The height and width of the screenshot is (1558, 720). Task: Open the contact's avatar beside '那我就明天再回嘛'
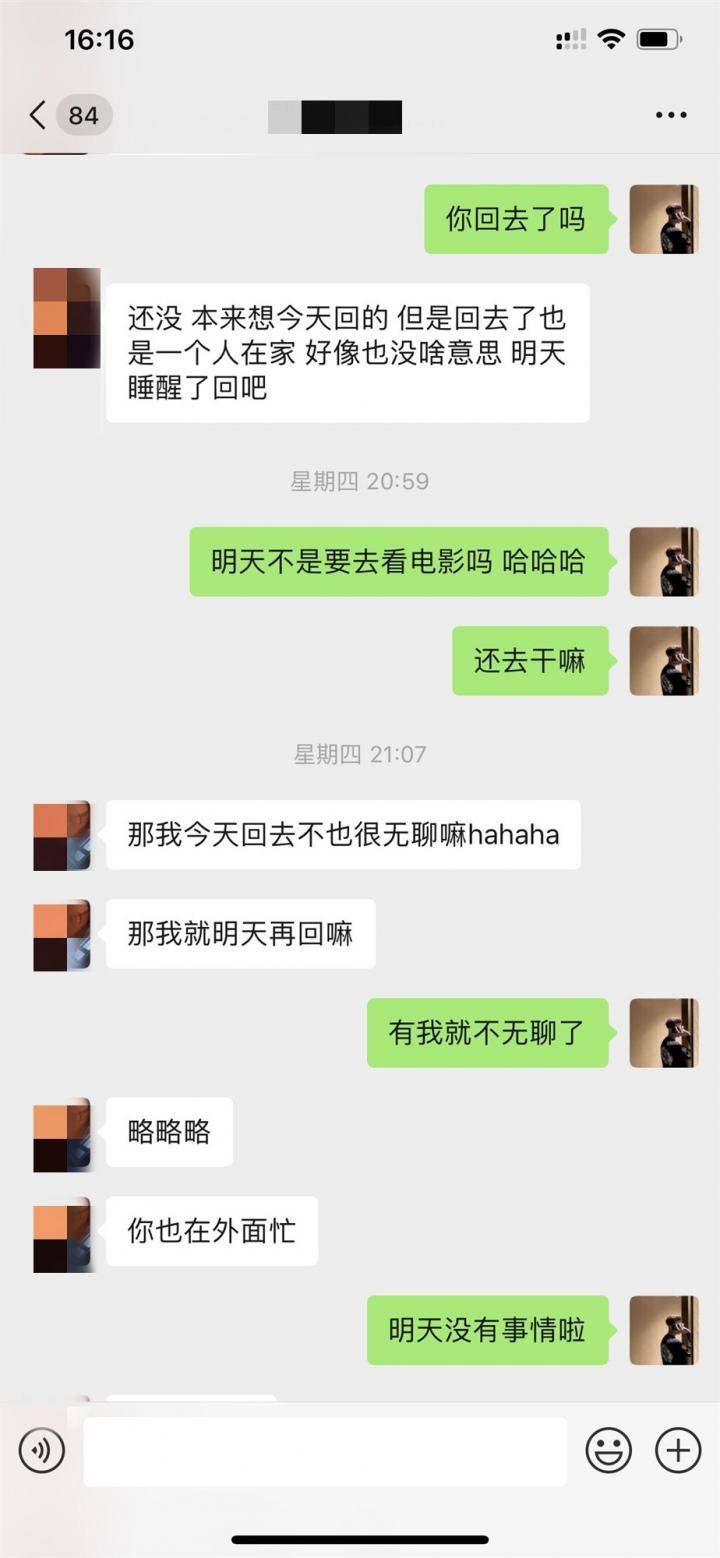point(64,933)
